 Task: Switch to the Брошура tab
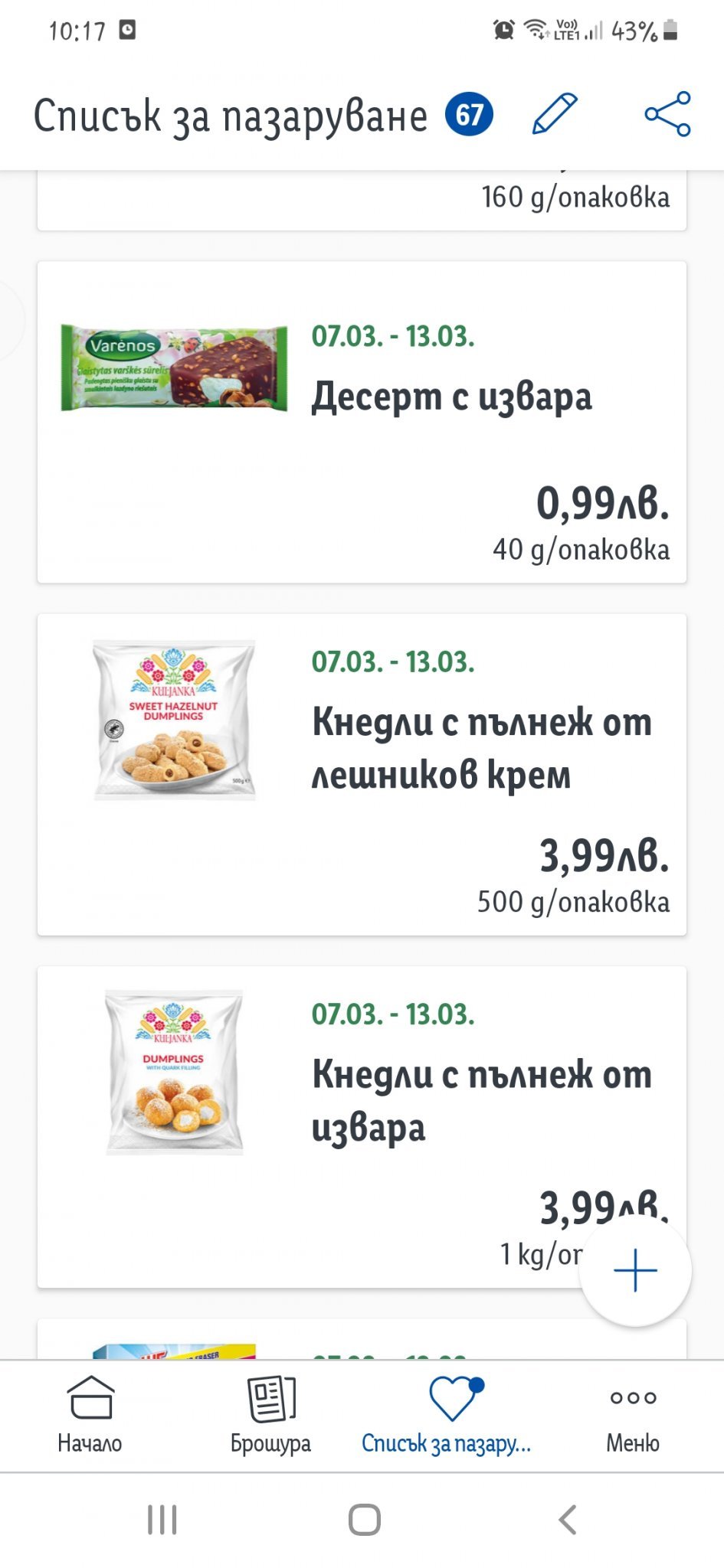click(x=270, y=1416)
